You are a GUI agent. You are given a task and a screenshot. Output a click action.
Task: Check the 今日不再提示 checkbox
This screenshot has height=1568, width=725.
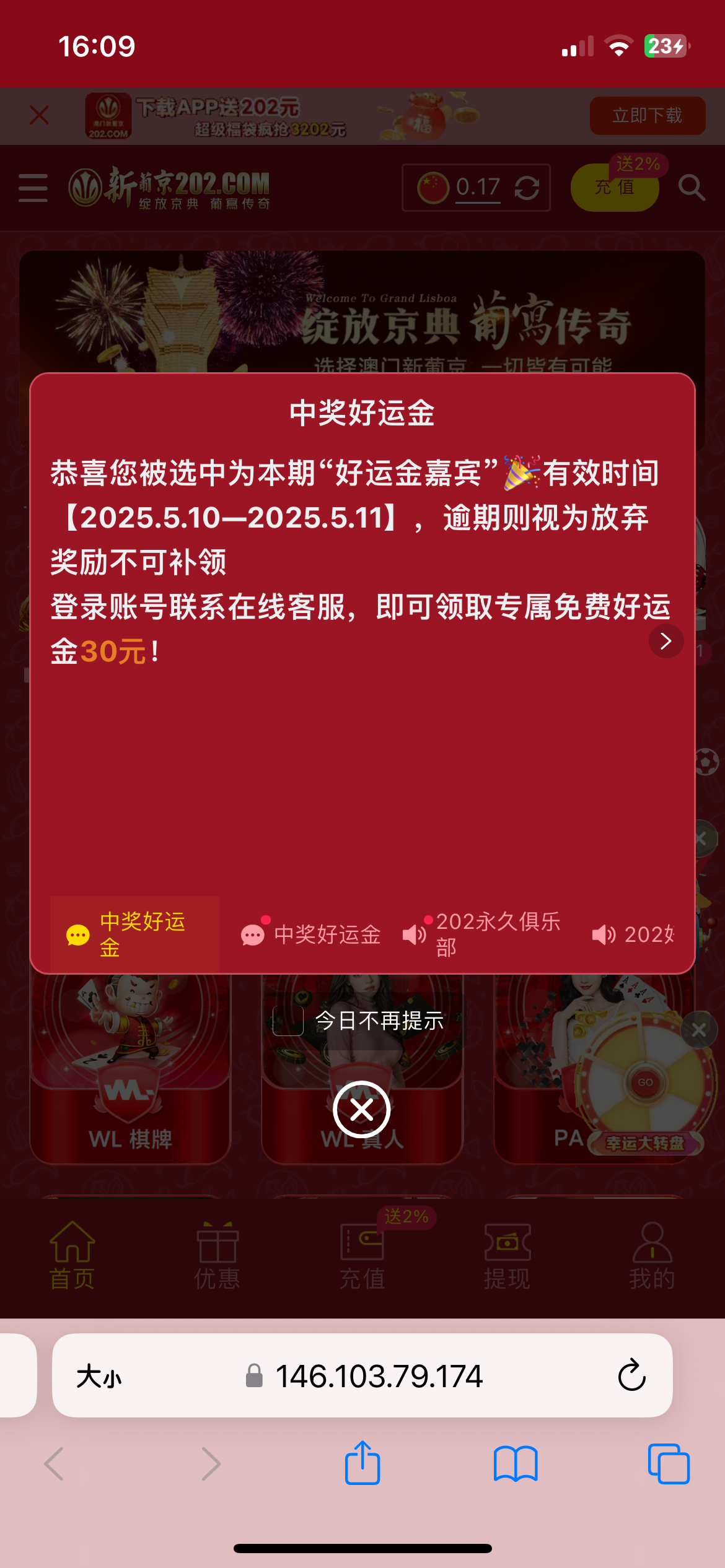tap(288, 1021)
